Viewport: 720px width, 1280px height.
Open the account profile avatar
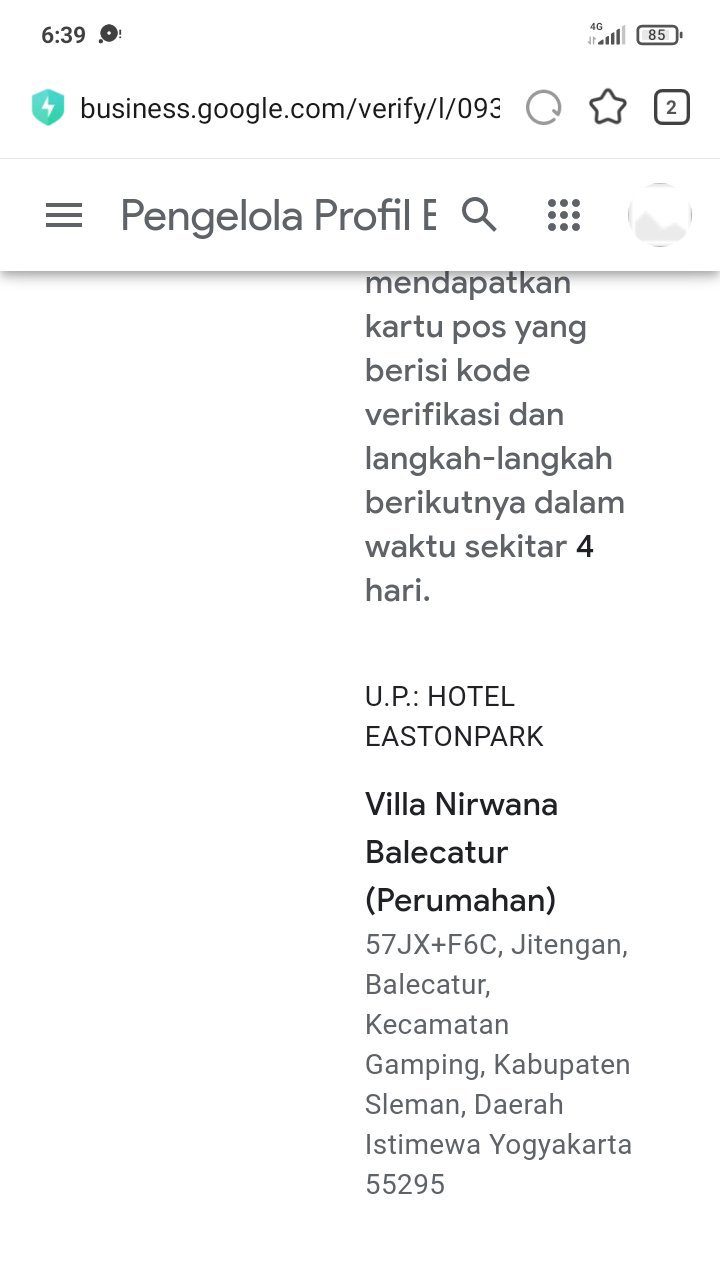click(x=660, y=215)
